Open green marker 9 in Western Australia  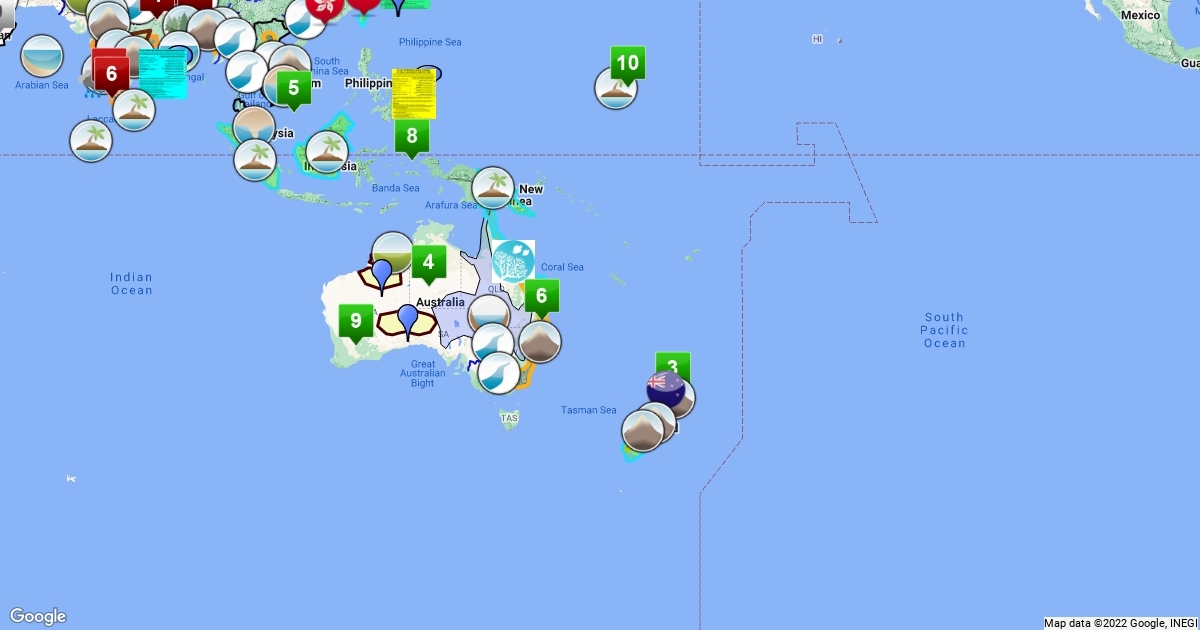[x=356, y=322]
